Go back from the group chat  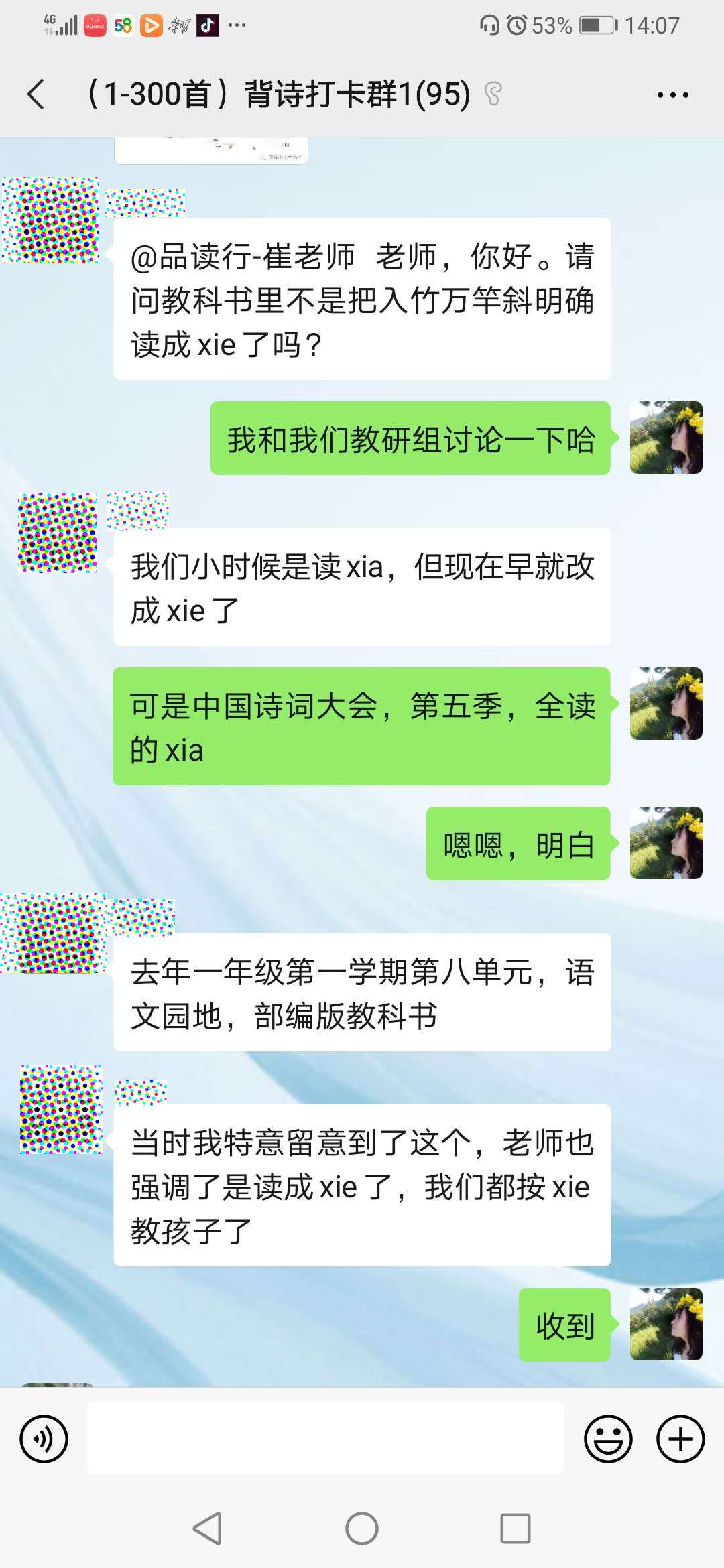coord(36,94)
